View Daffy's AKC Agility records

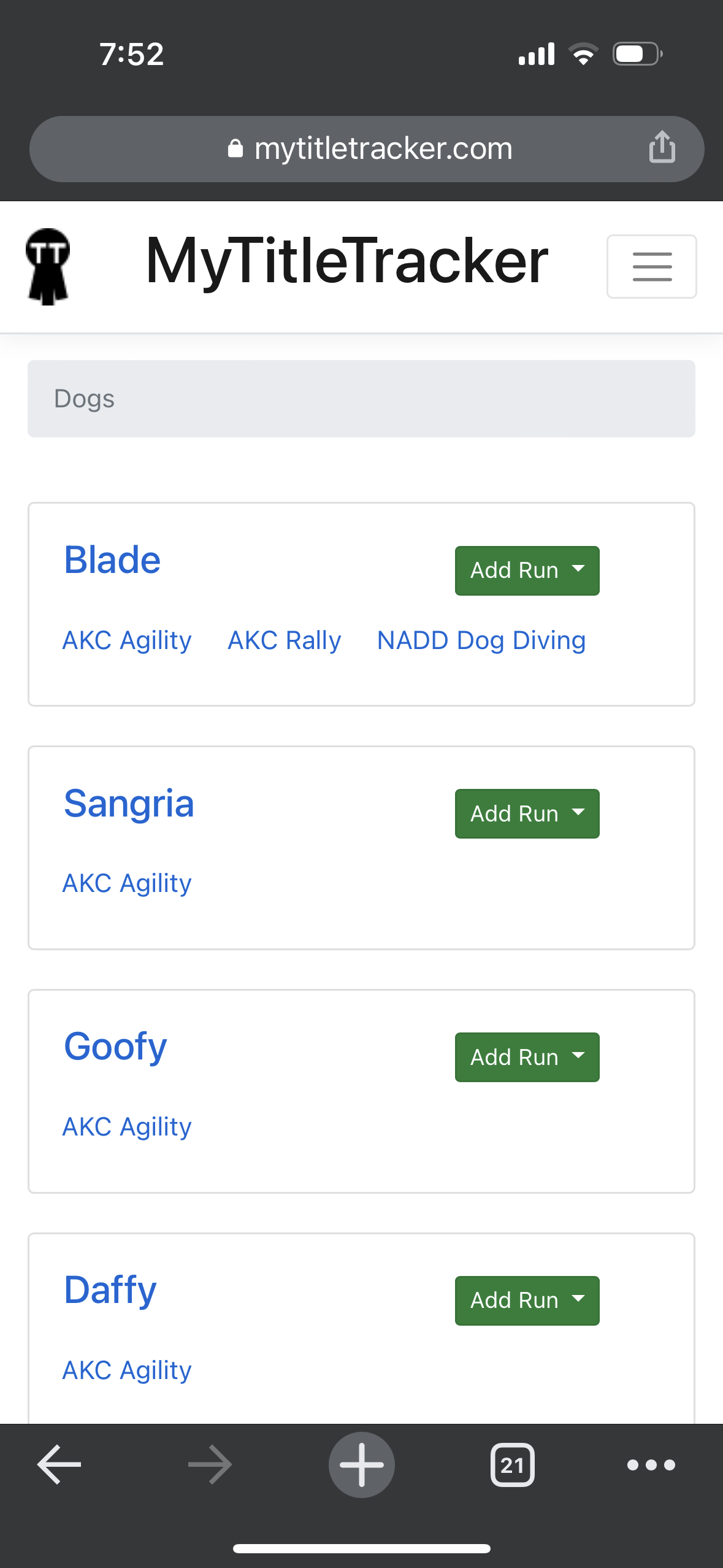[127, 1370]
